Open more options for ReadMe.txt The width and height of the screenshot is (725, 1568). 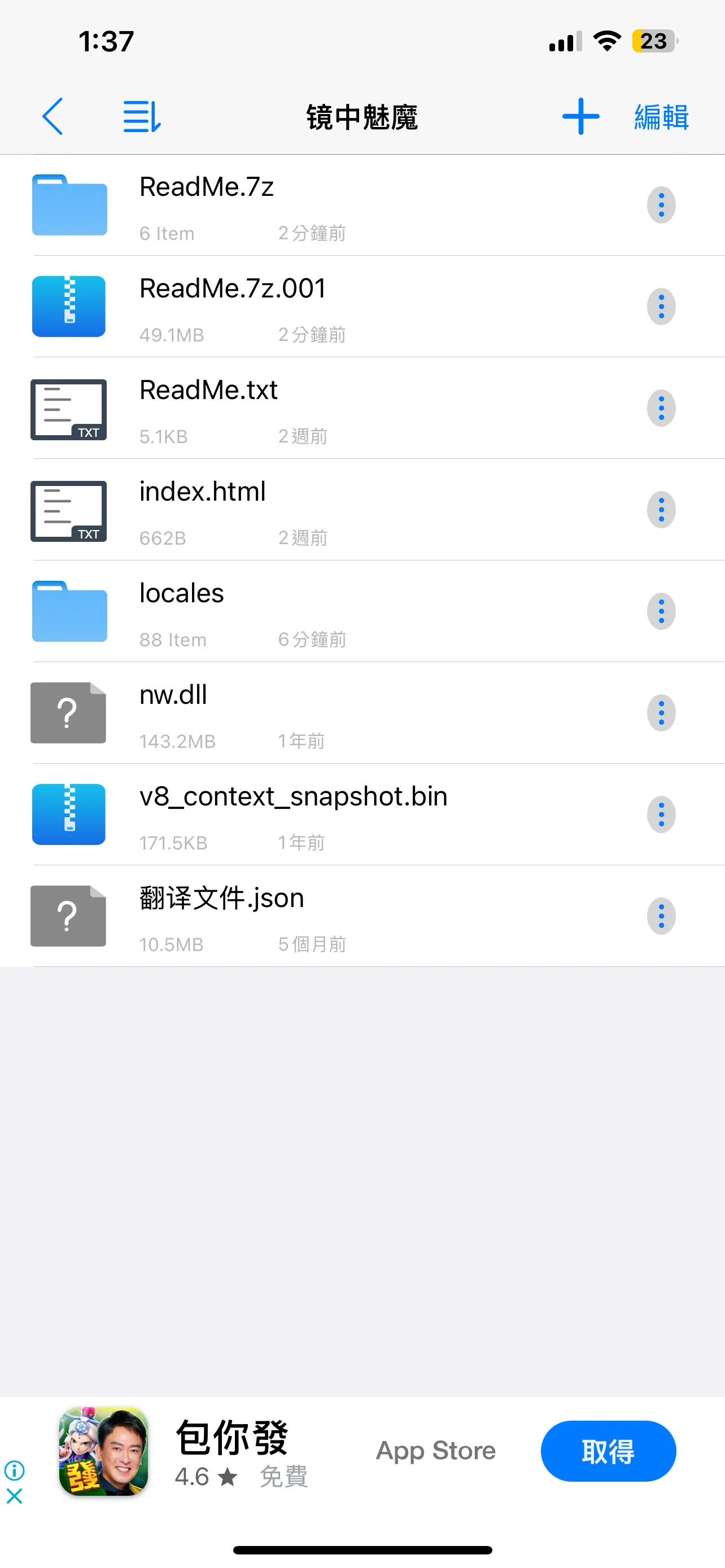tap(661, 409)
